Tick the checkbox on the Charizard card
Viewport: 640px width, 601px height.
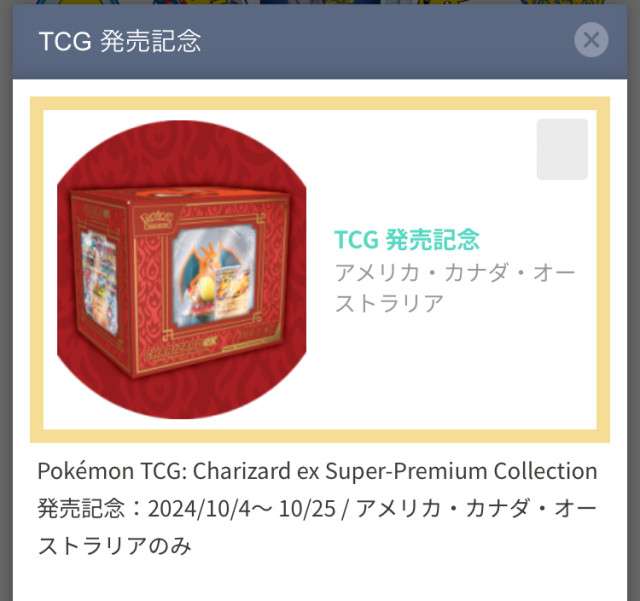(x=562, y=150)
